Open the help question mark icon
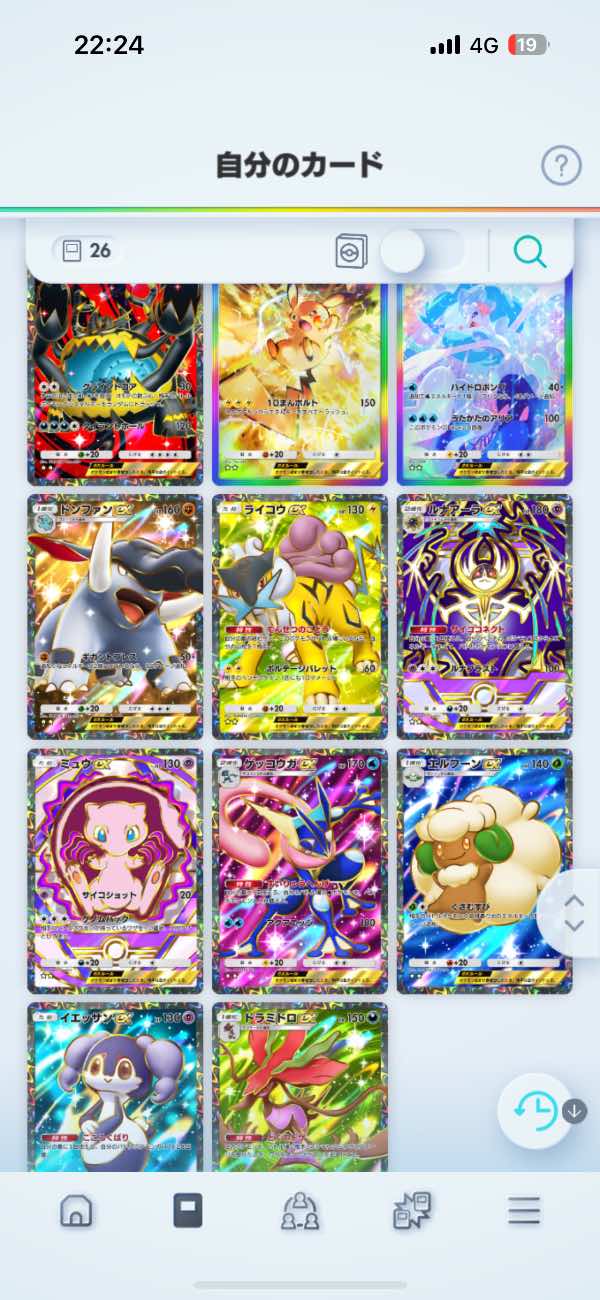 click(x=561, y=165)
